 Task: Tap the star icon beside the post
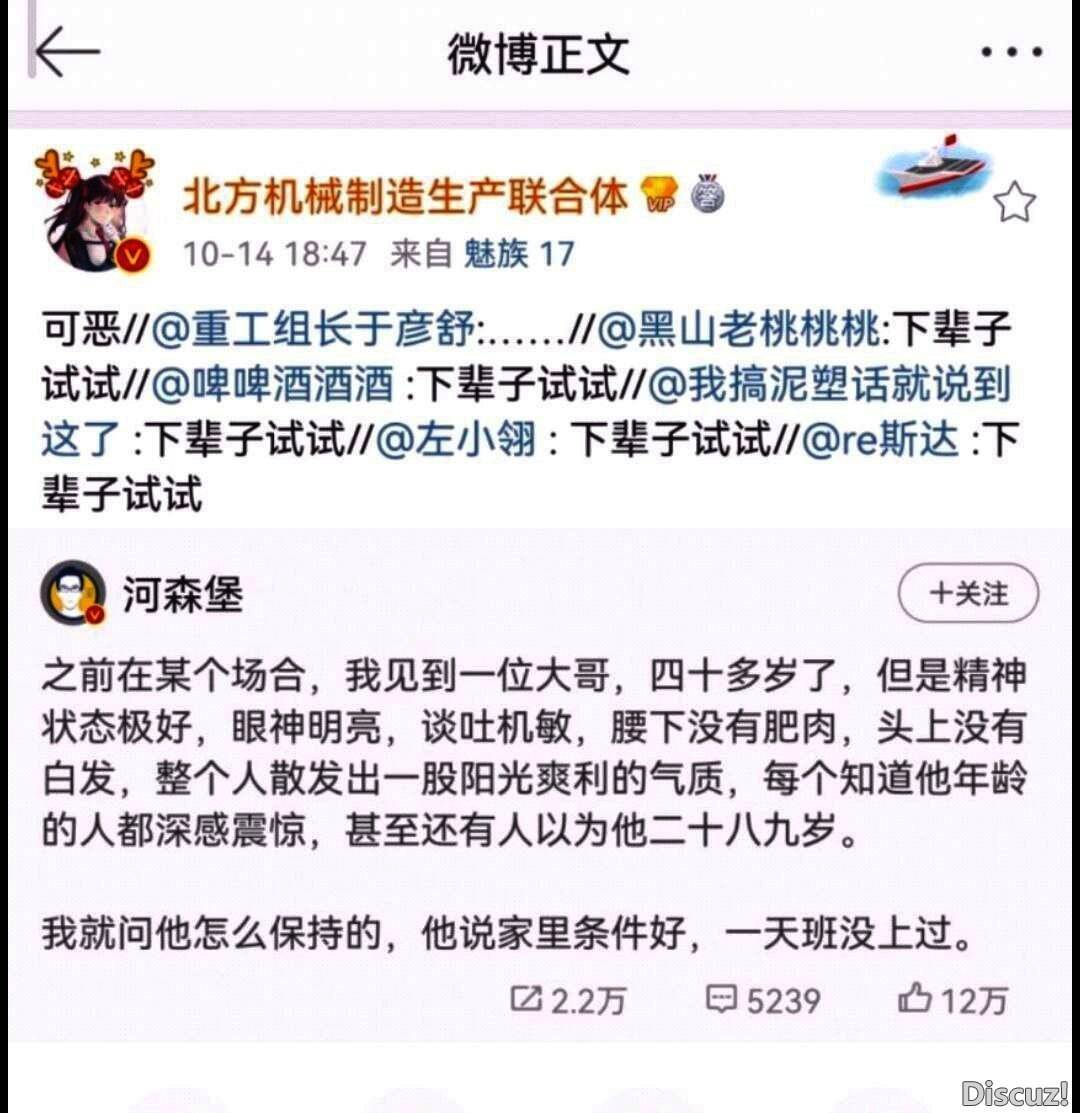tap(1015, 203)
